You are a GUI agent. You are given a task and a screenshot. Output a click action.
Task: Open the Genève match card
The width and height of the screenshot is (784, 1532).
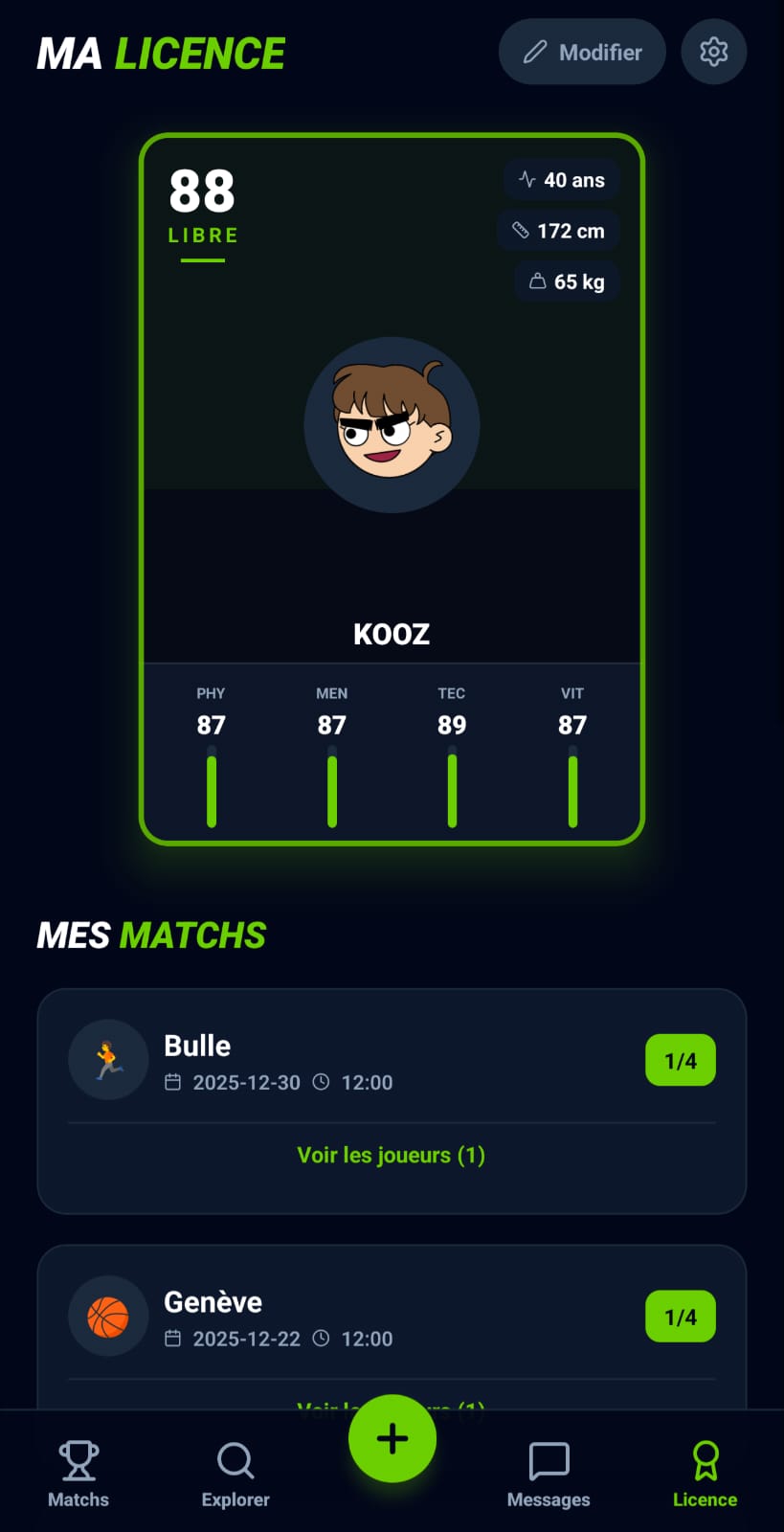pos(391,1318)
